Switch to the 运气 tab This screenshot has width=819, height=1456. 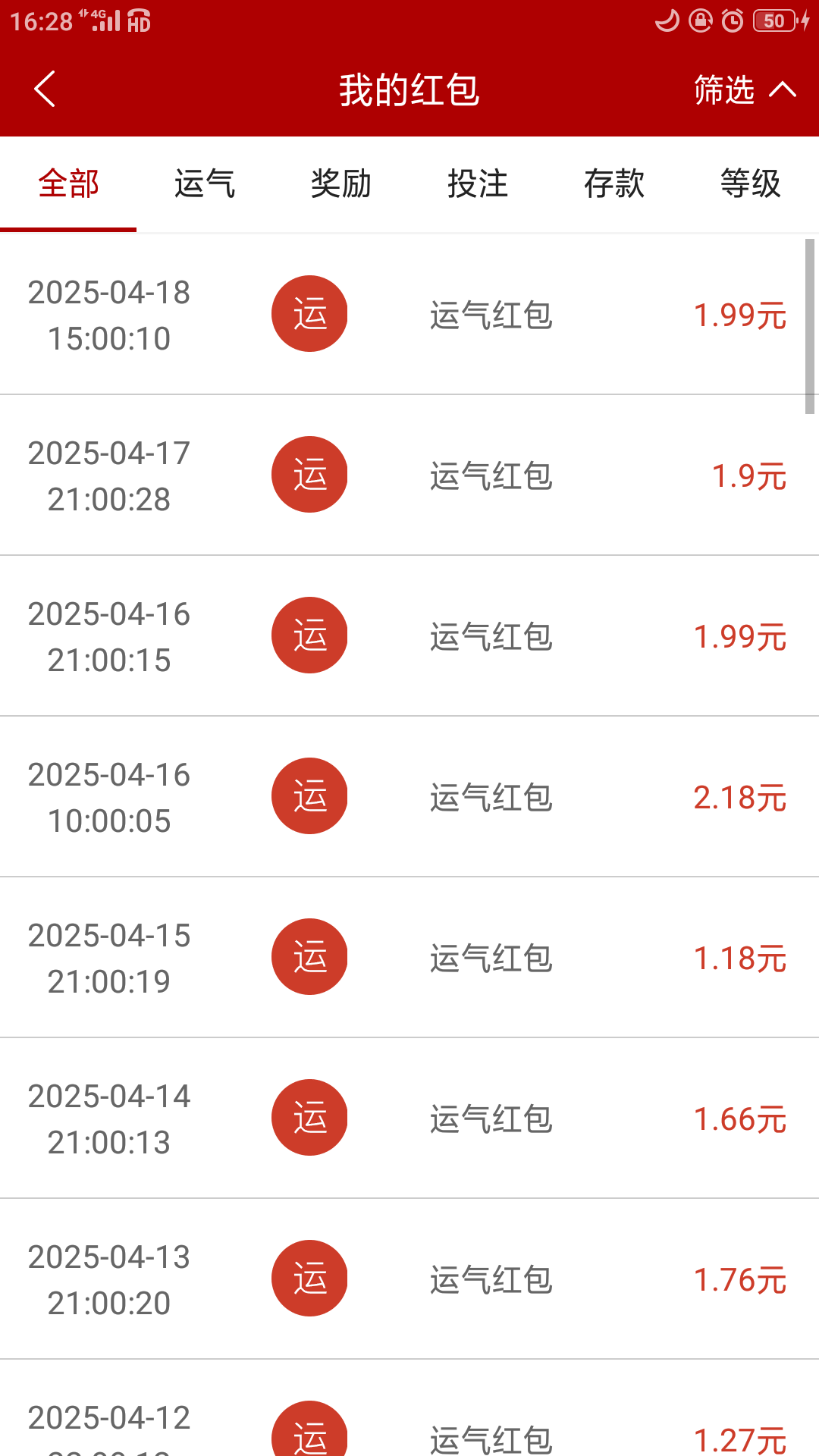(x=205, y=184)
